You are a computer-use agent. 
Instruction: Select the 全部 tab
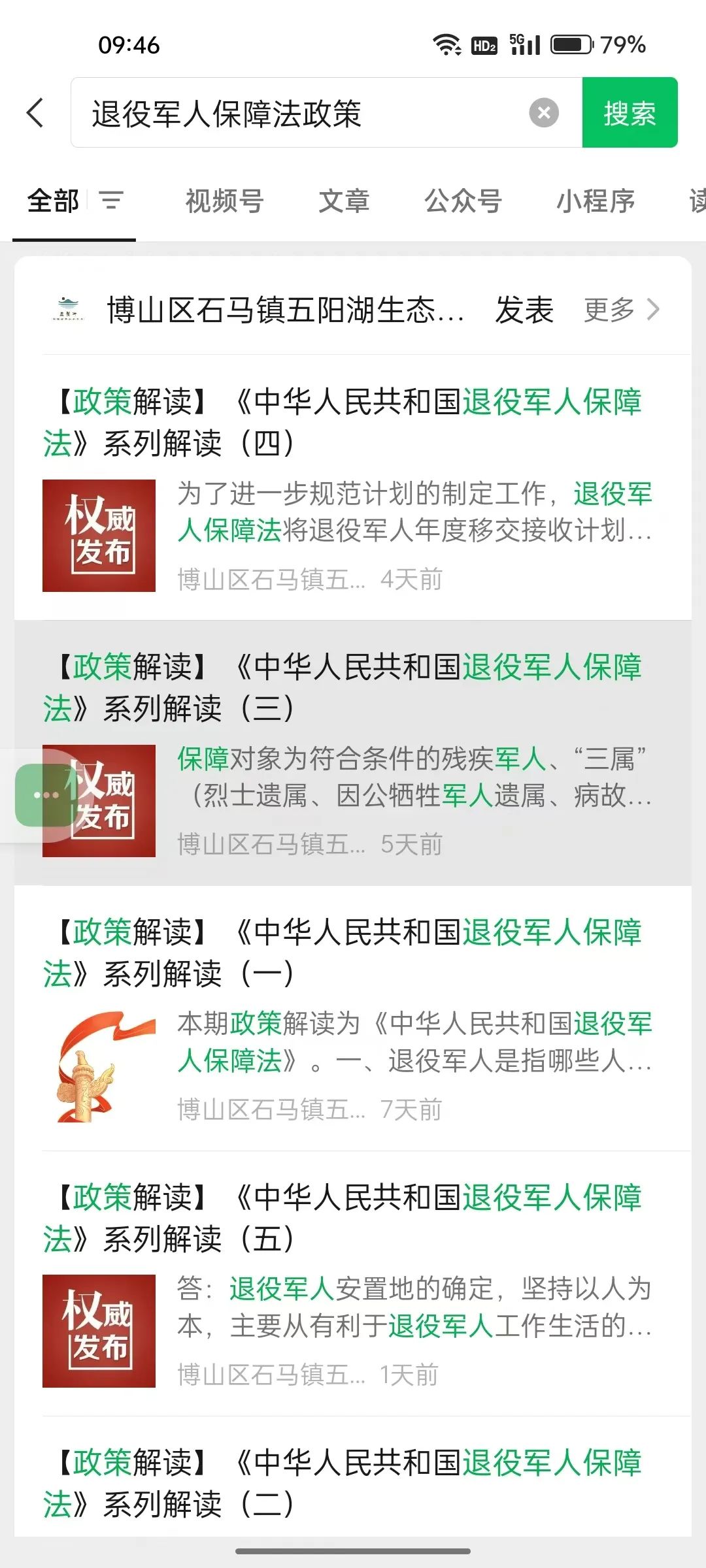52,201
